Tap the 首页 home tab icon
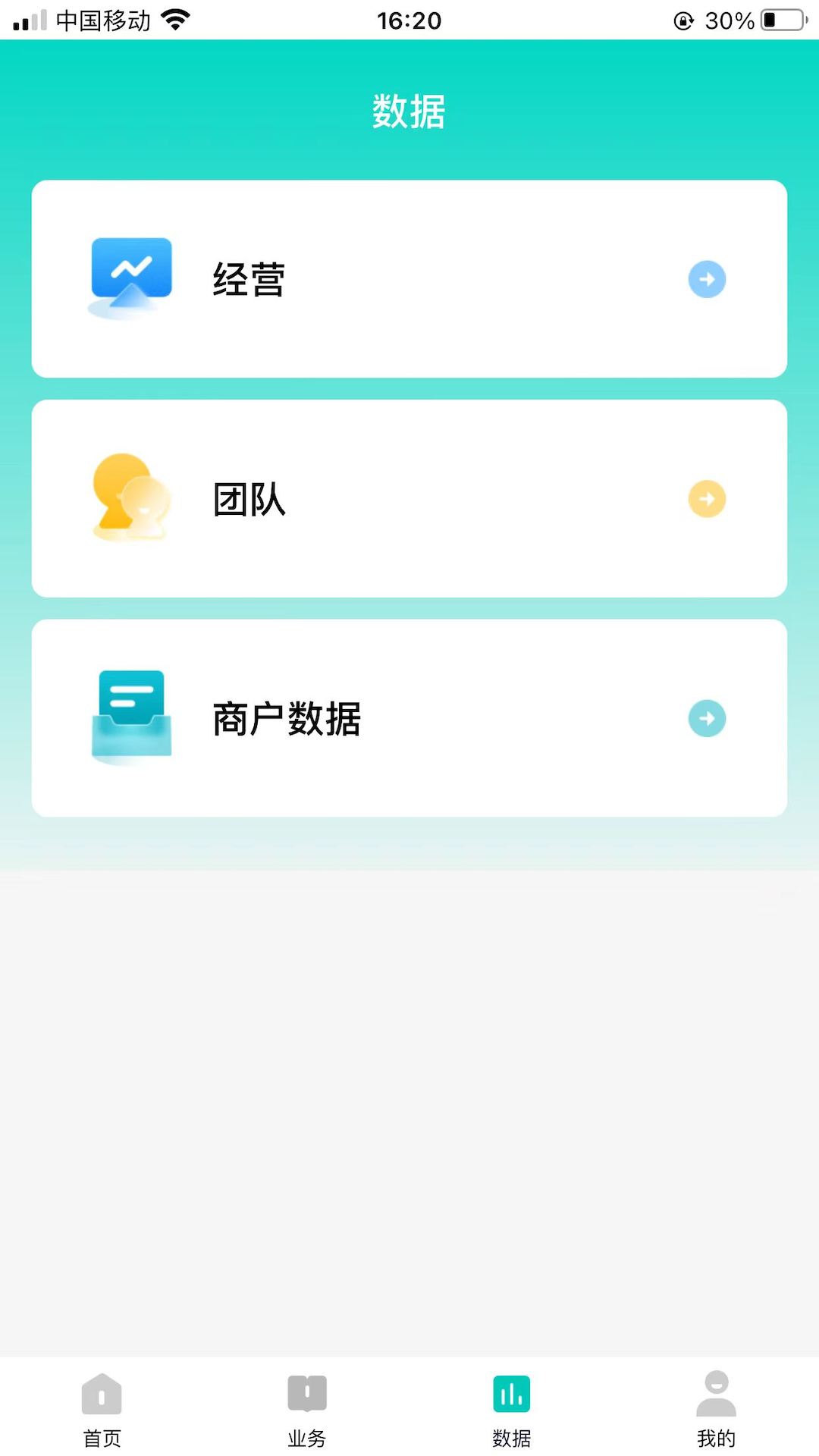The width and height of the screenshot is (819, 1456). [101, 1394]
